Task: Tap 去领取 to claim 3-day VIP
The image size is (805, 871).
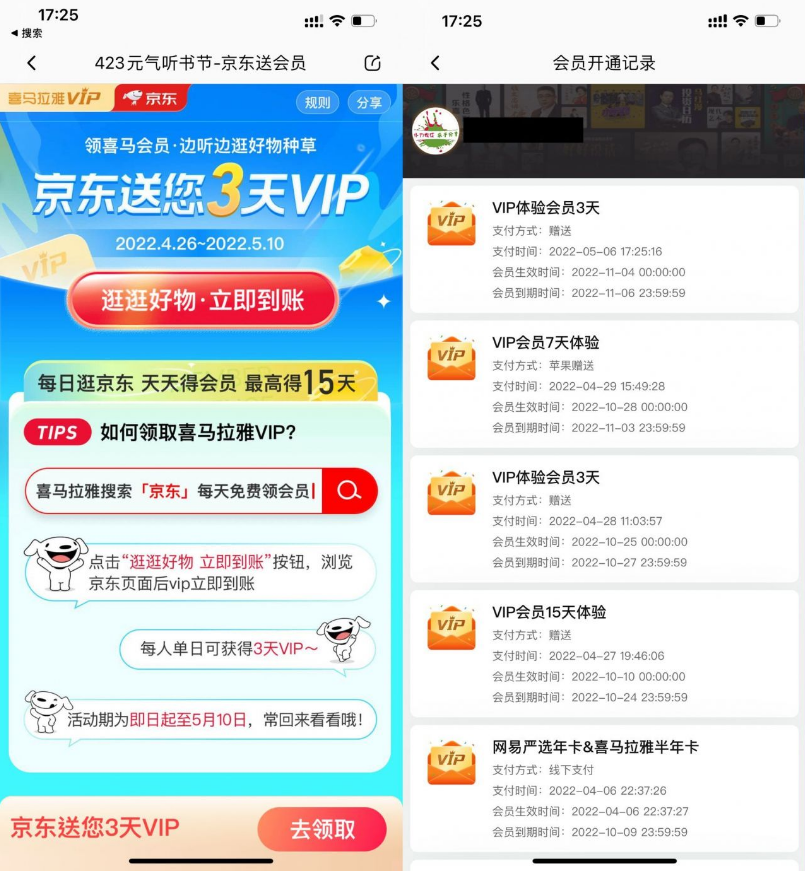Action: (322, 829)
